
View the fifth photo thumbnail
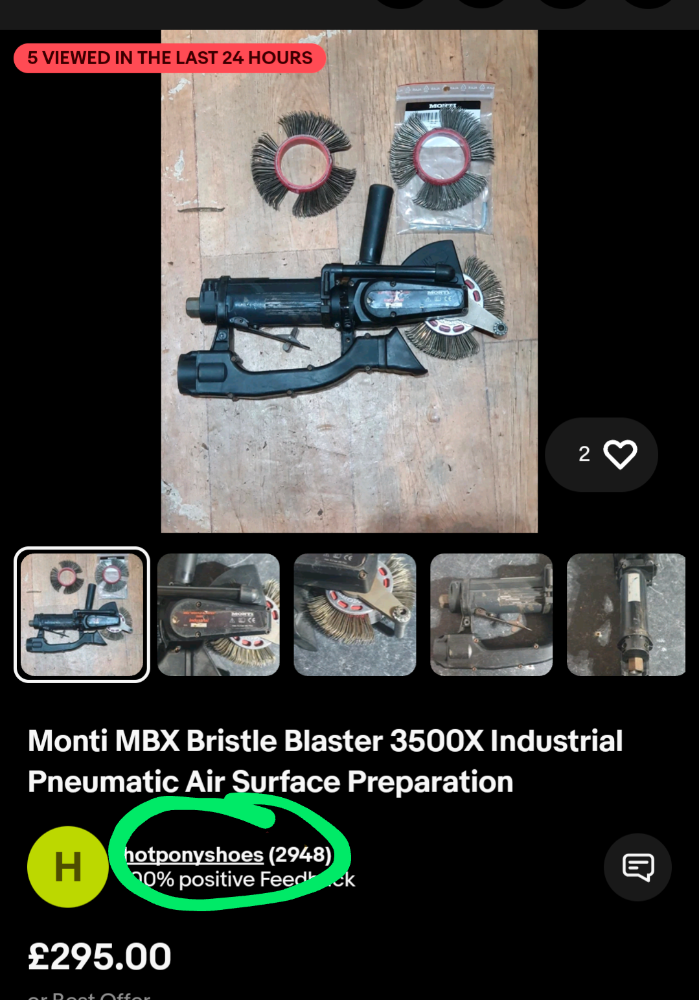point(626,614)
